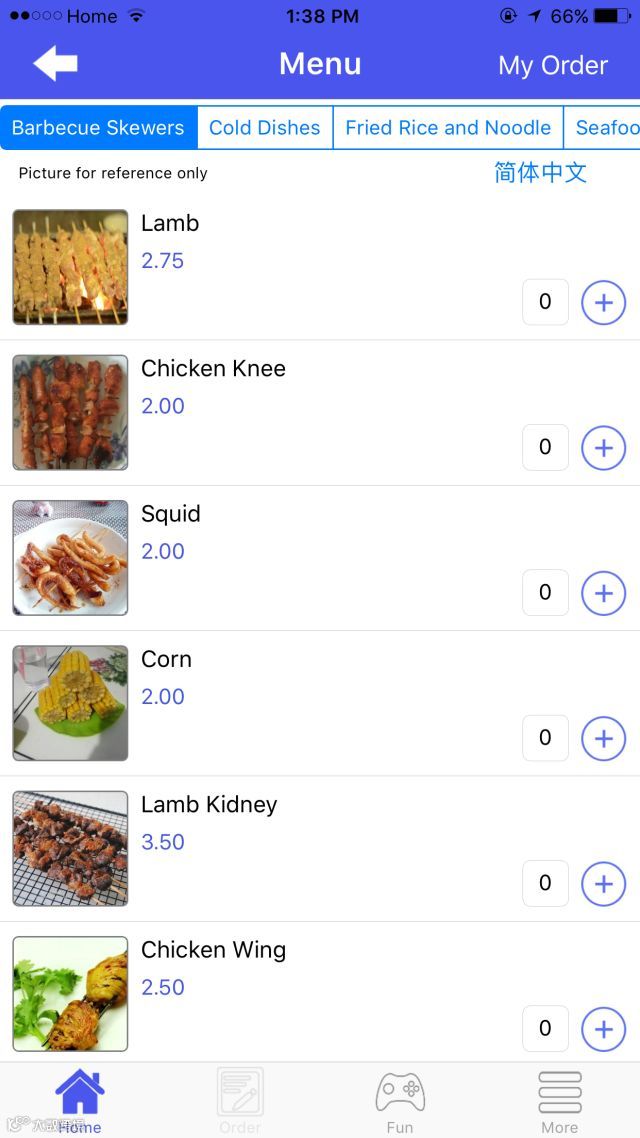
Task: Open My Order
Action: coord(552,66)
